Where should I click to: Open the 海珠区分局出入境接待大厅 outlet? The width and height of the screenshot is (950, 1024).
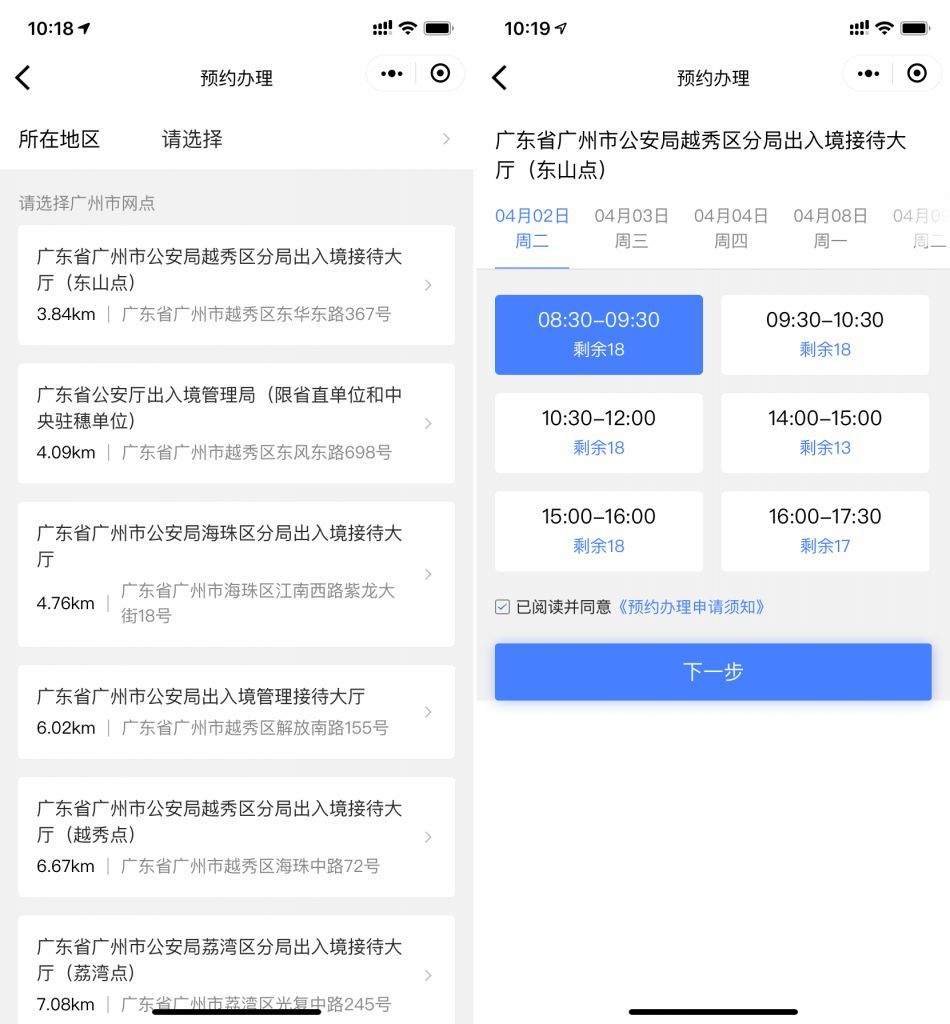click(236, 574)
